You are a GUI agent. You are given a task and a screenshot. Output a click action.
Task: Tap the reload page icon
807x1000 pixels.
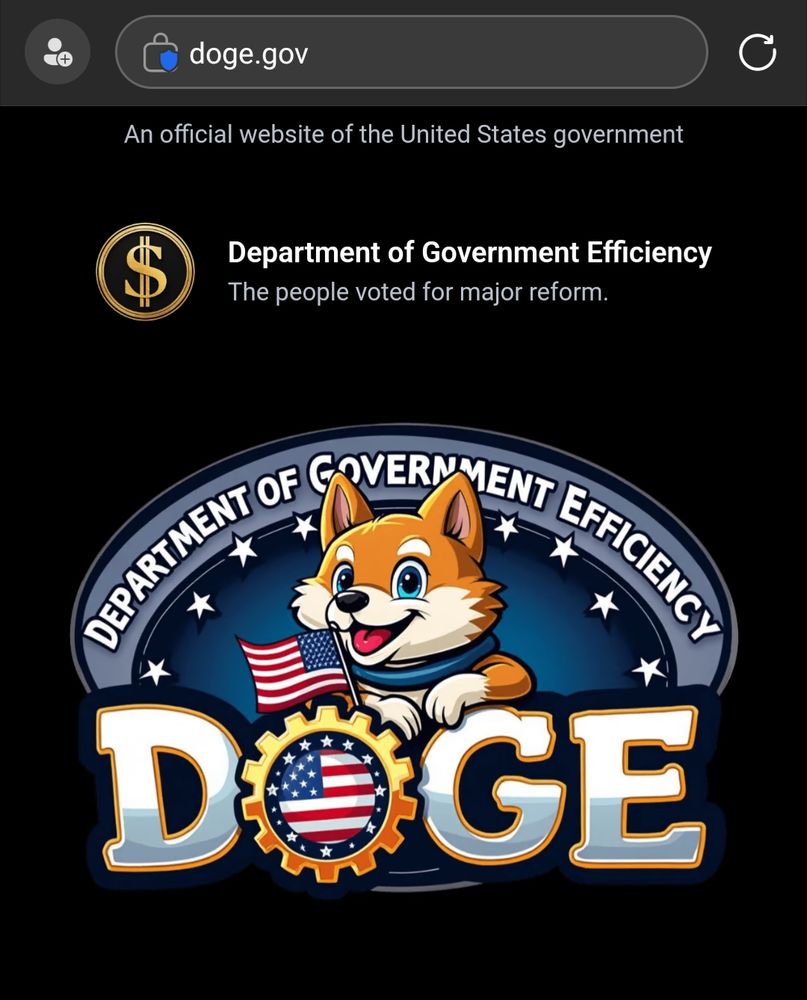pos(758,52)
